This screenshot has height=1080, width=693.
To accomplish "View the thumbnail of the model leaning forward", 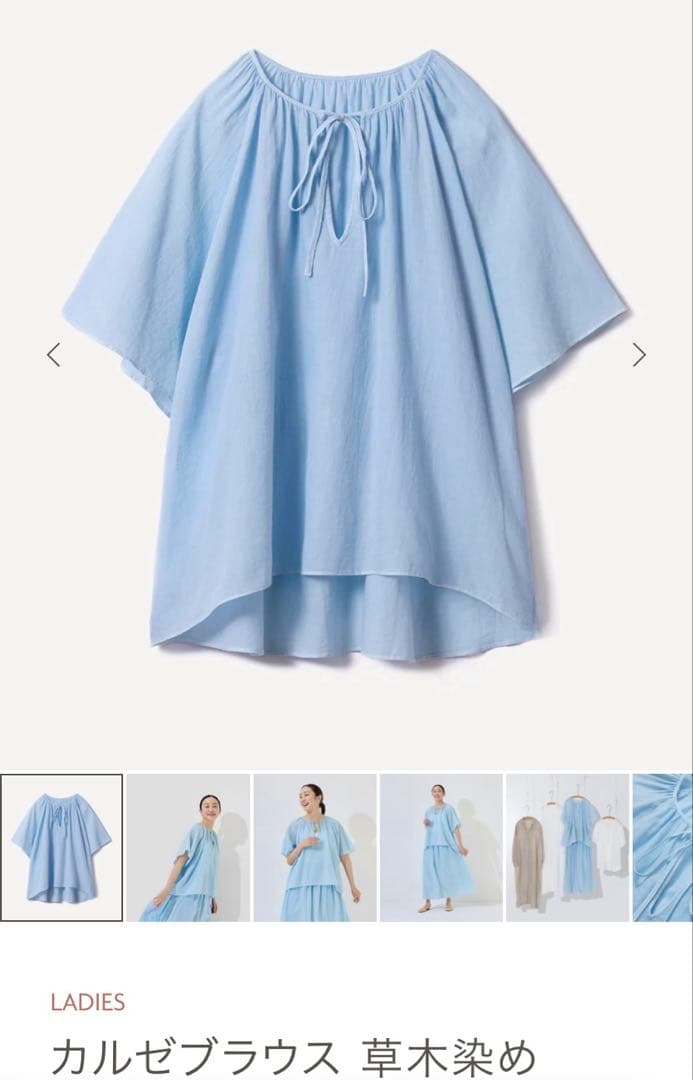I will pyautogui.click(x=188, y=847).
